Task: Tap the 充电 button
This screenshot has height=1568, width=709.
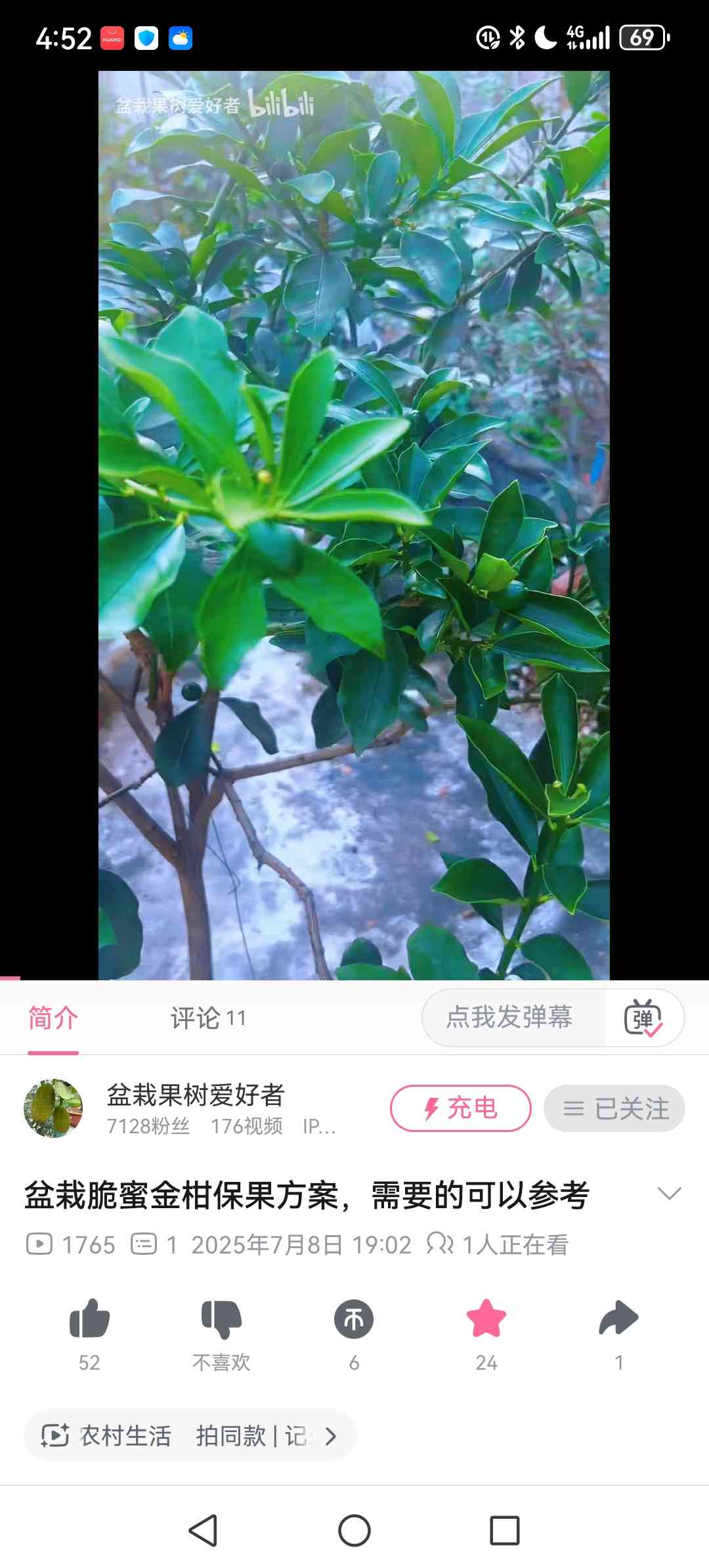Action: tap(460, 1108)
